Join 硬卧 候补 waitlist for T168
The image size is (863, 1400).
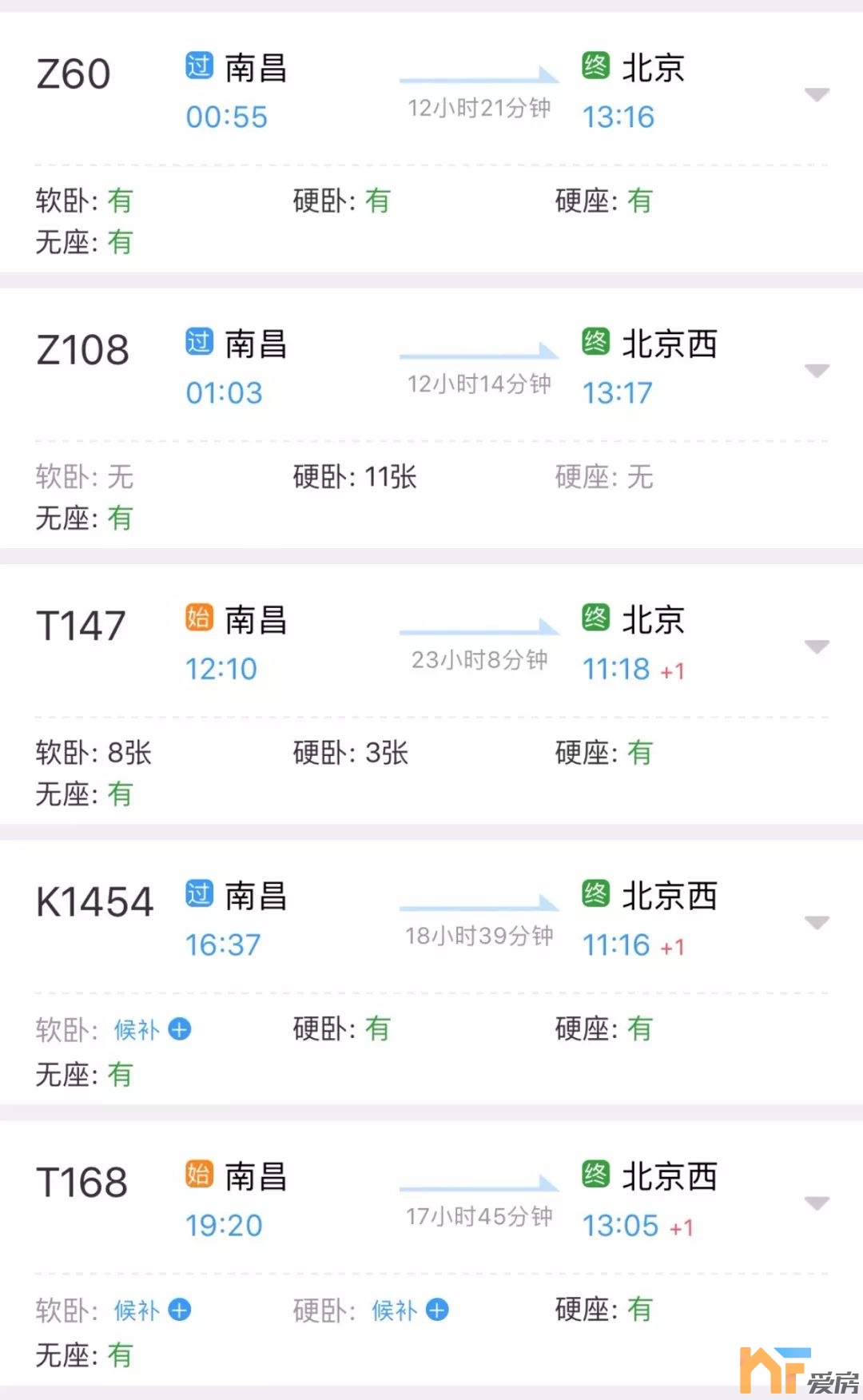(410, 1310)
